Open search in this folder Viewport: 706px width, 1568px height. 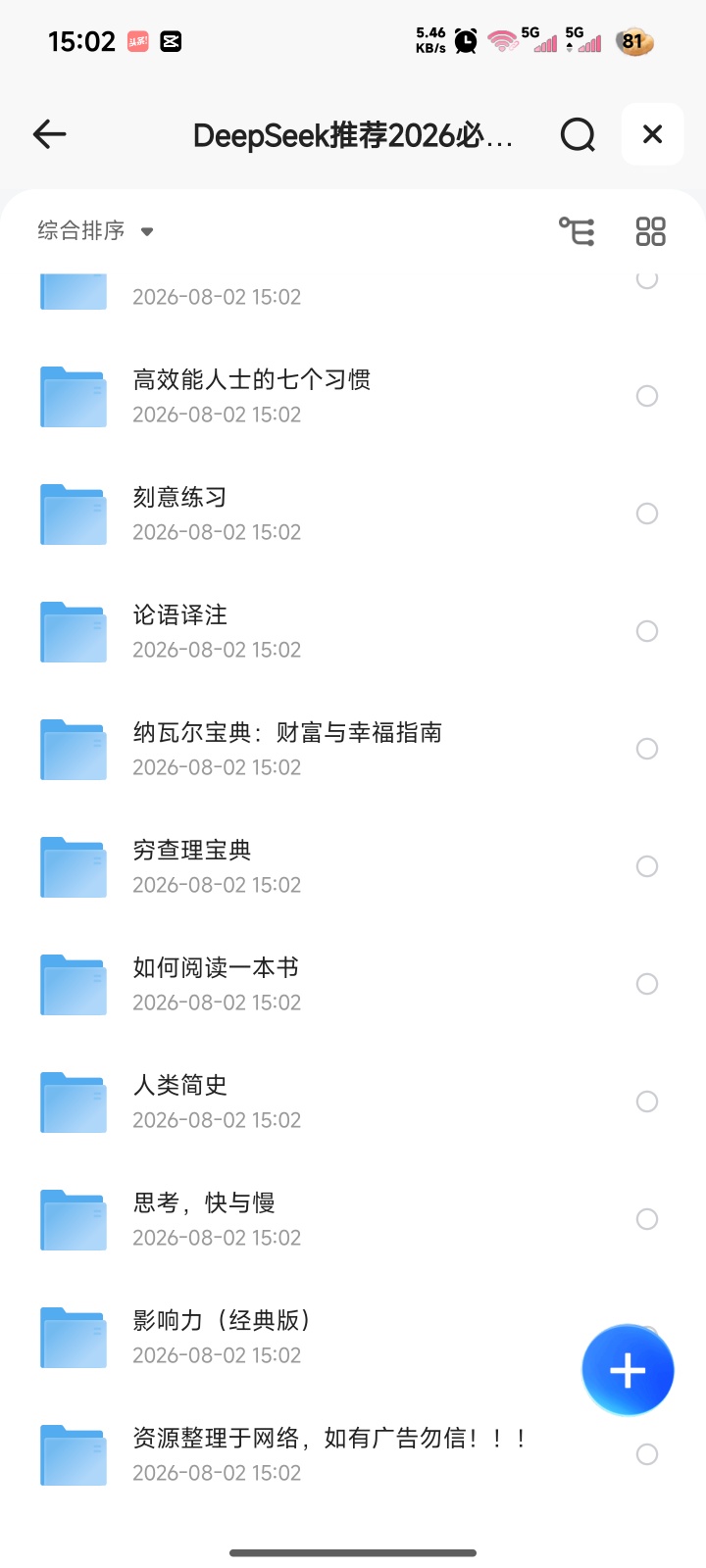tap(578, 134)
